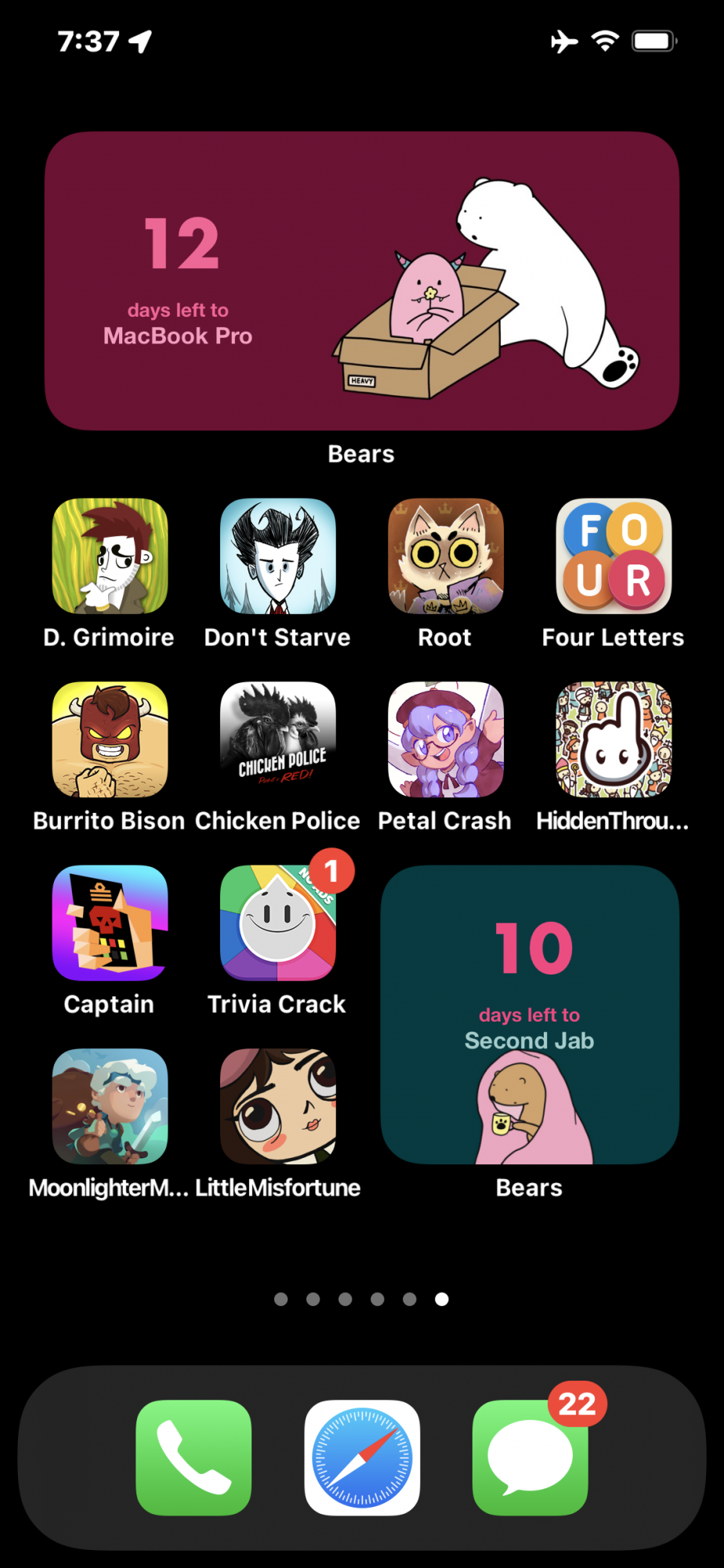The width and height of the screenshot is (724, 1568).
Task: Open the HiddenThrou... game
Action: pyautogui.click(x=613, y=739)
